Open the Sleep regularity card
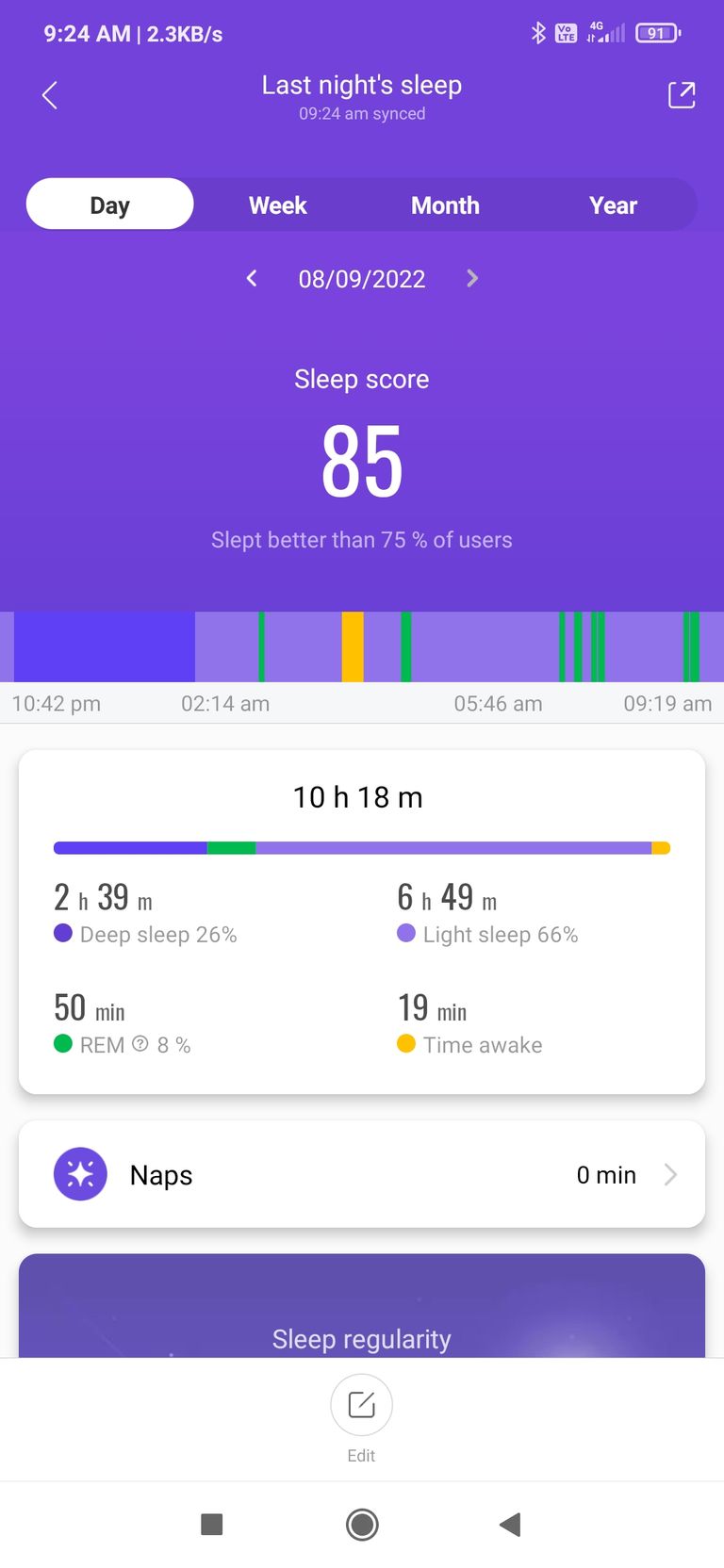The width and height of the screenshot is (724, 1568). (362, 1306)
